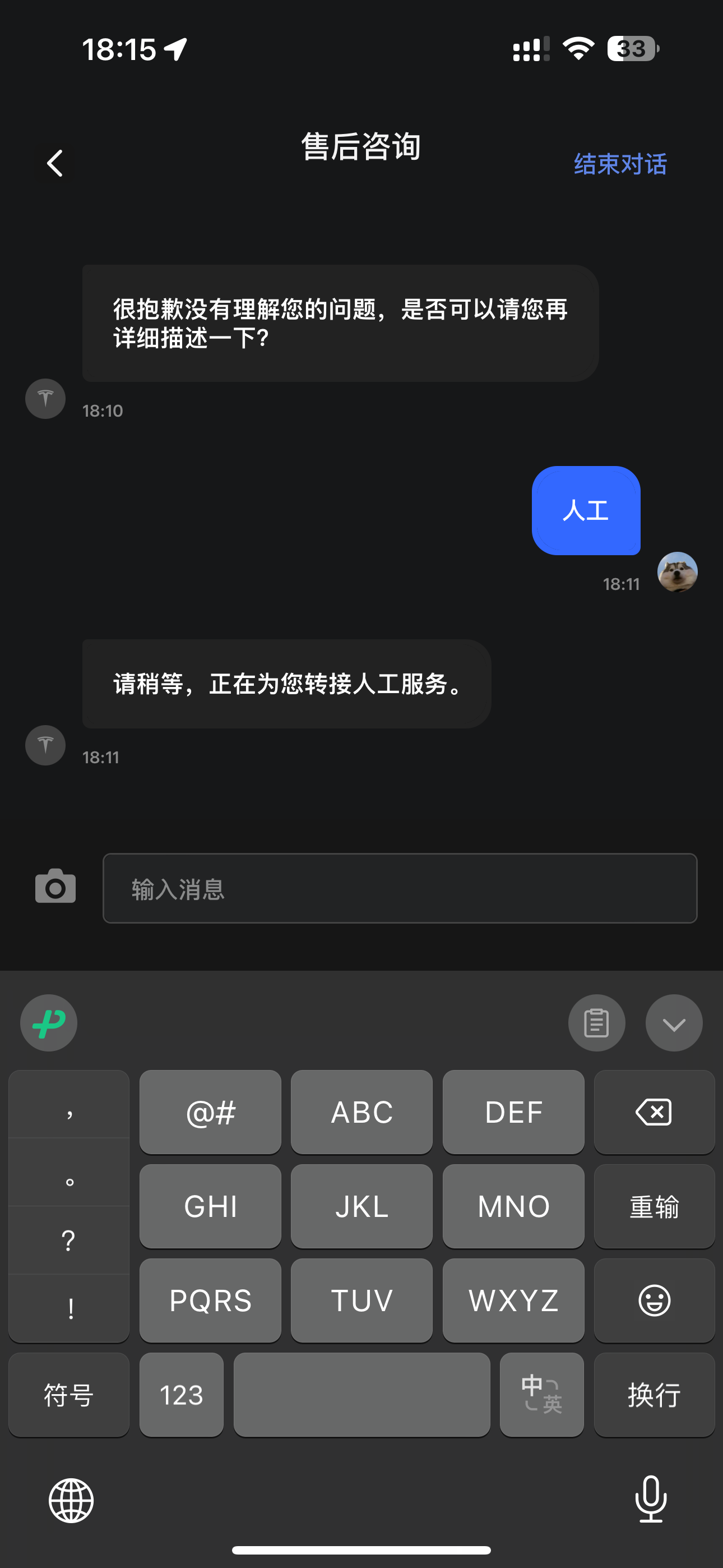Tap the @# key on the keyboard

pyautogui.click(x=210, y=1112)
